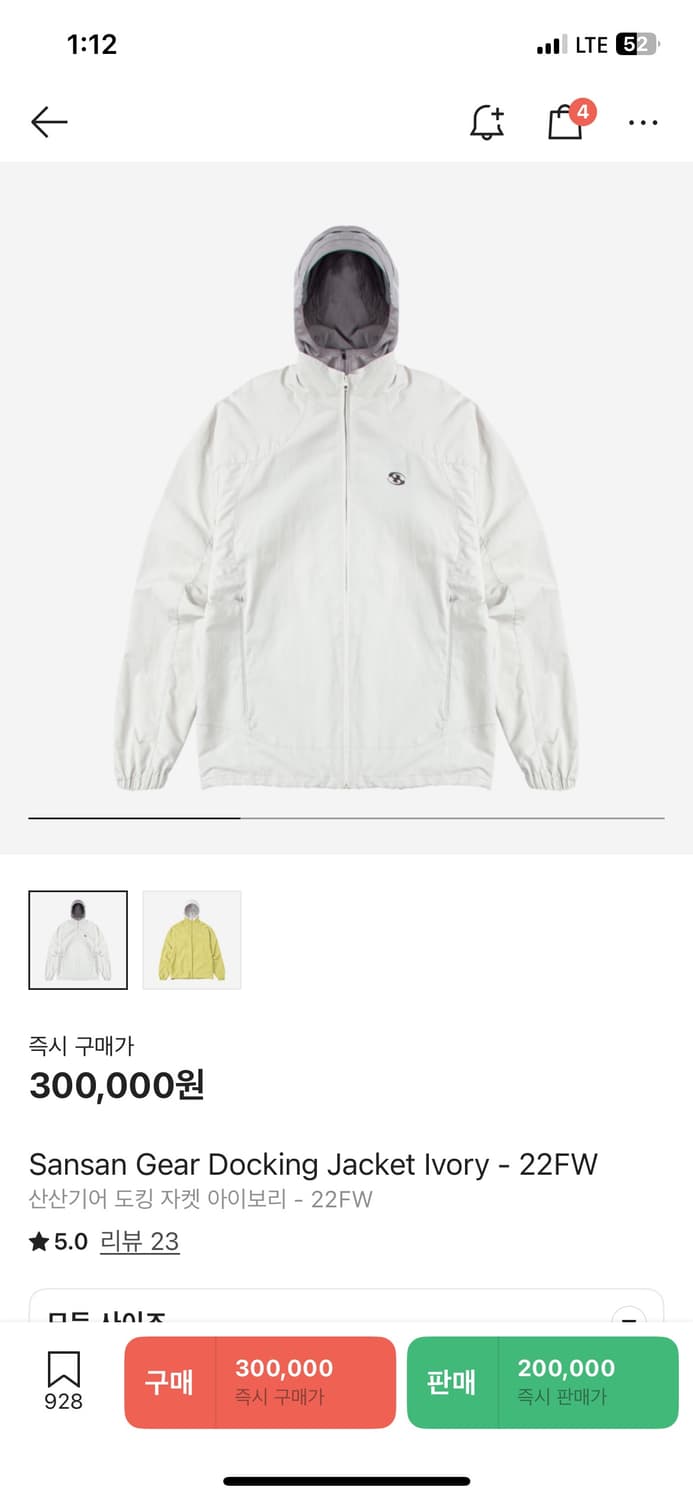This screenshot has width=693, height=1500.
Task: Expand the size selection dropdown
Action: click(x=627, y=1316)
